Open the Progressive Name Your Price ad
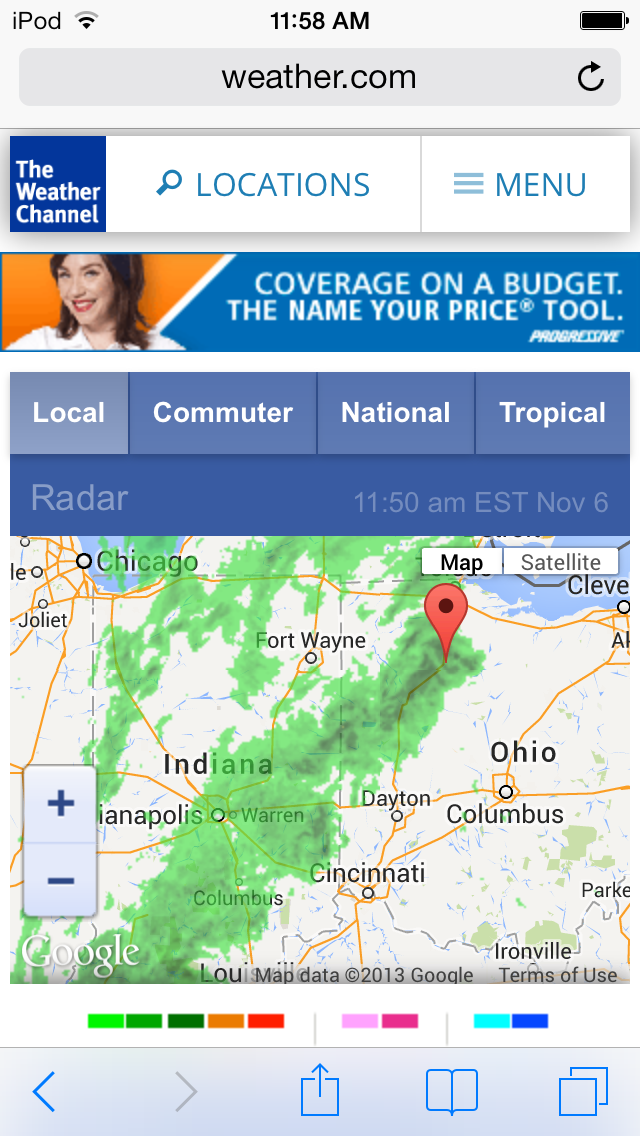The width and height of the screenshot is (640, 1136). tap(320, 302)
